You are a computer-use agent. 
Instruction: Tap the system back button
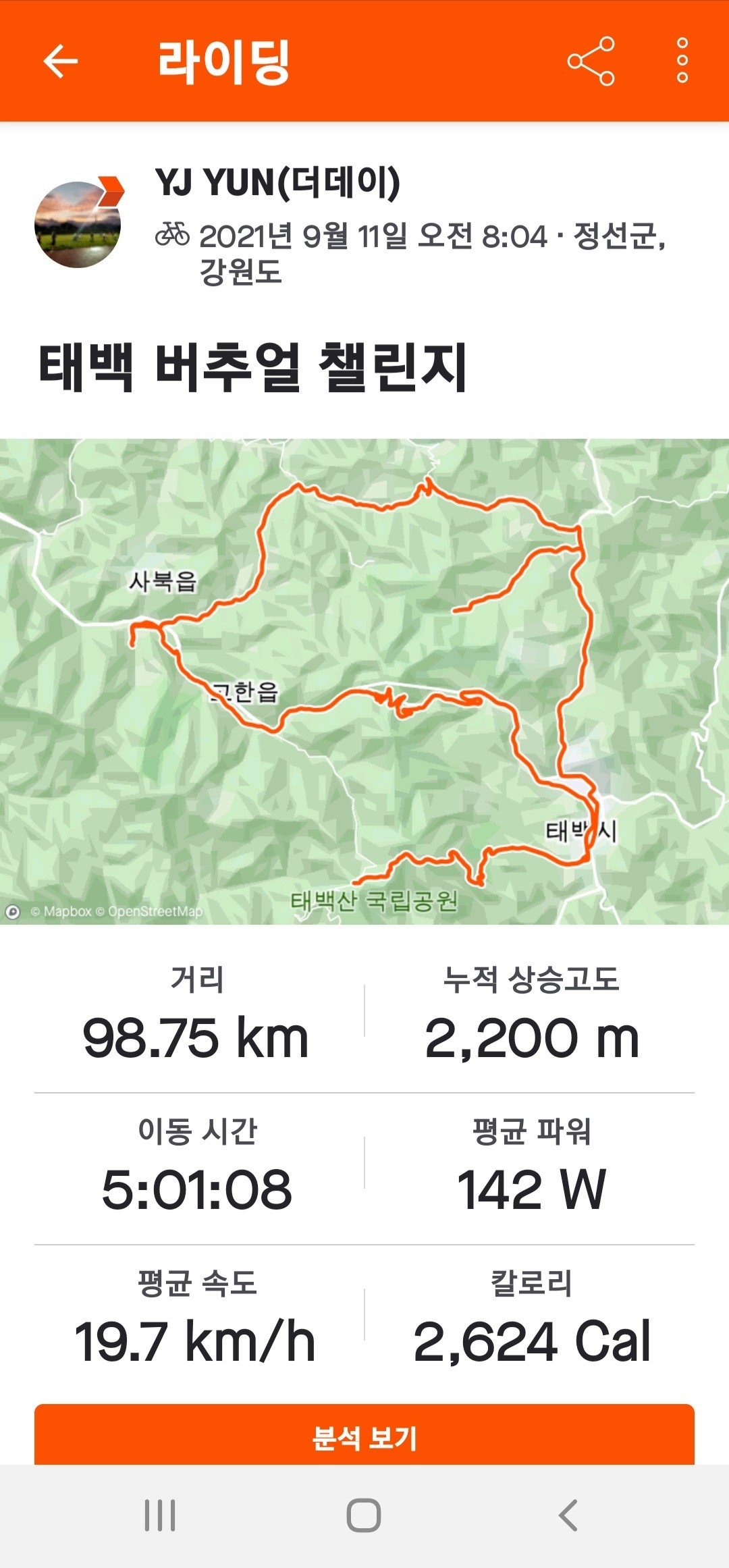coord(568,1515)
